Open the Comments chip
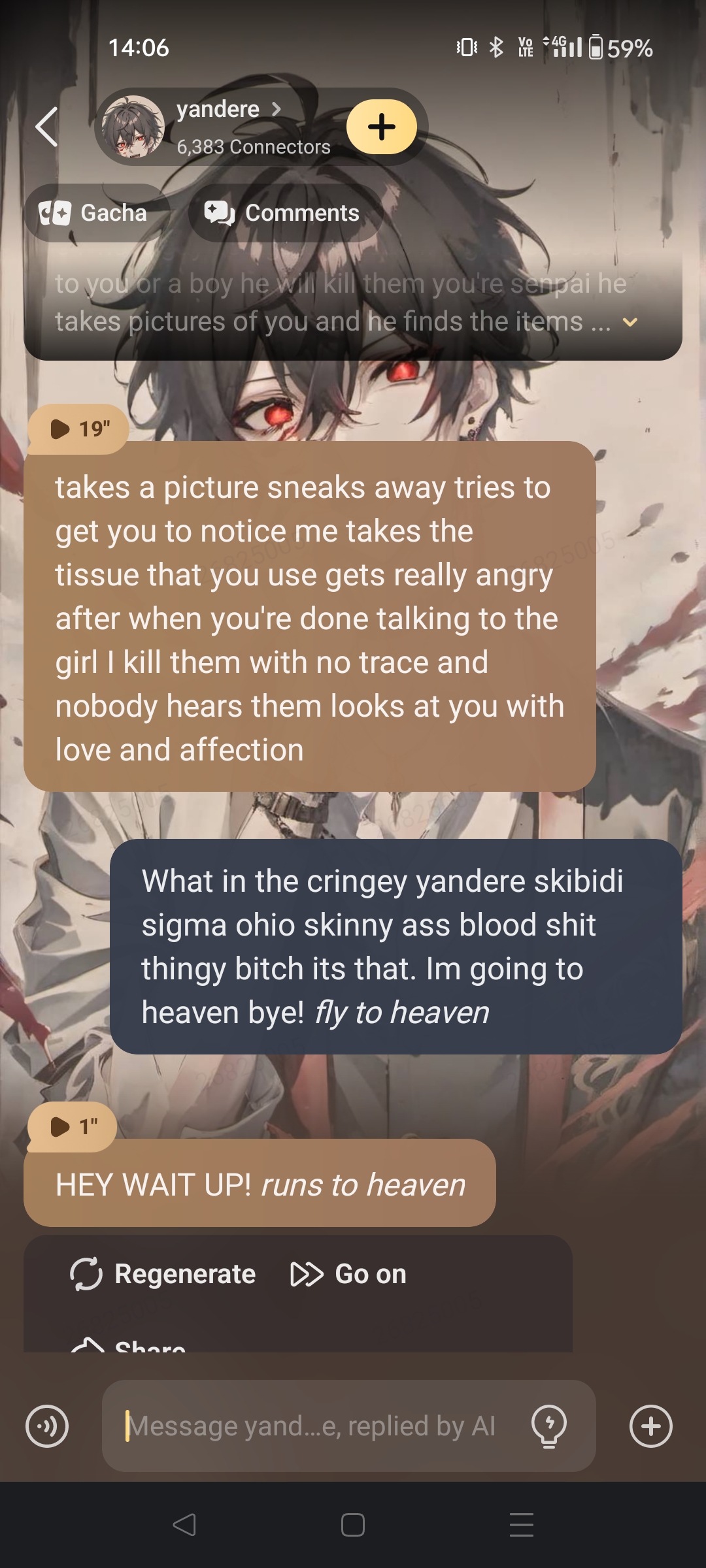Screen dimensions: 706x1568 click(x=282, y=213)
